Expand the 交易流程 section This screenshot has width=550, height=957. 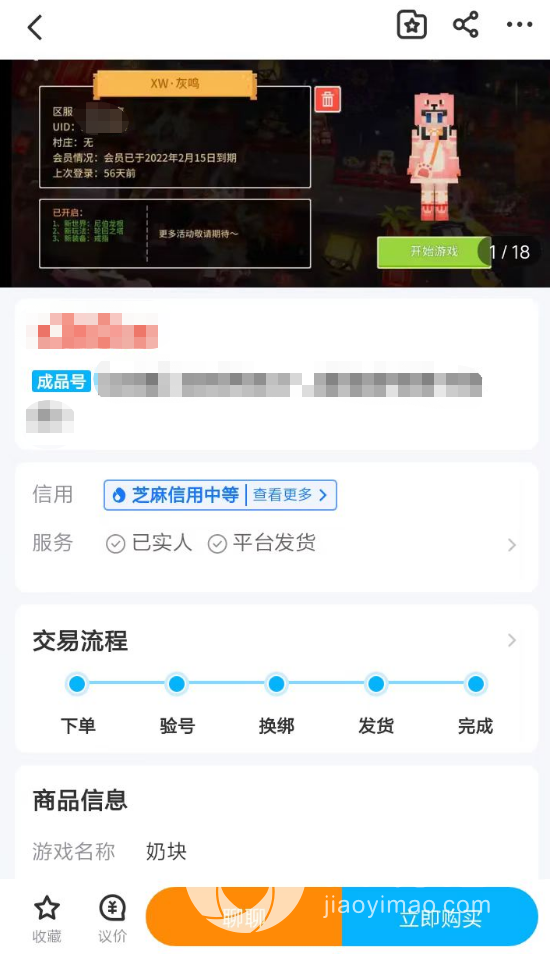pos(275,641)
